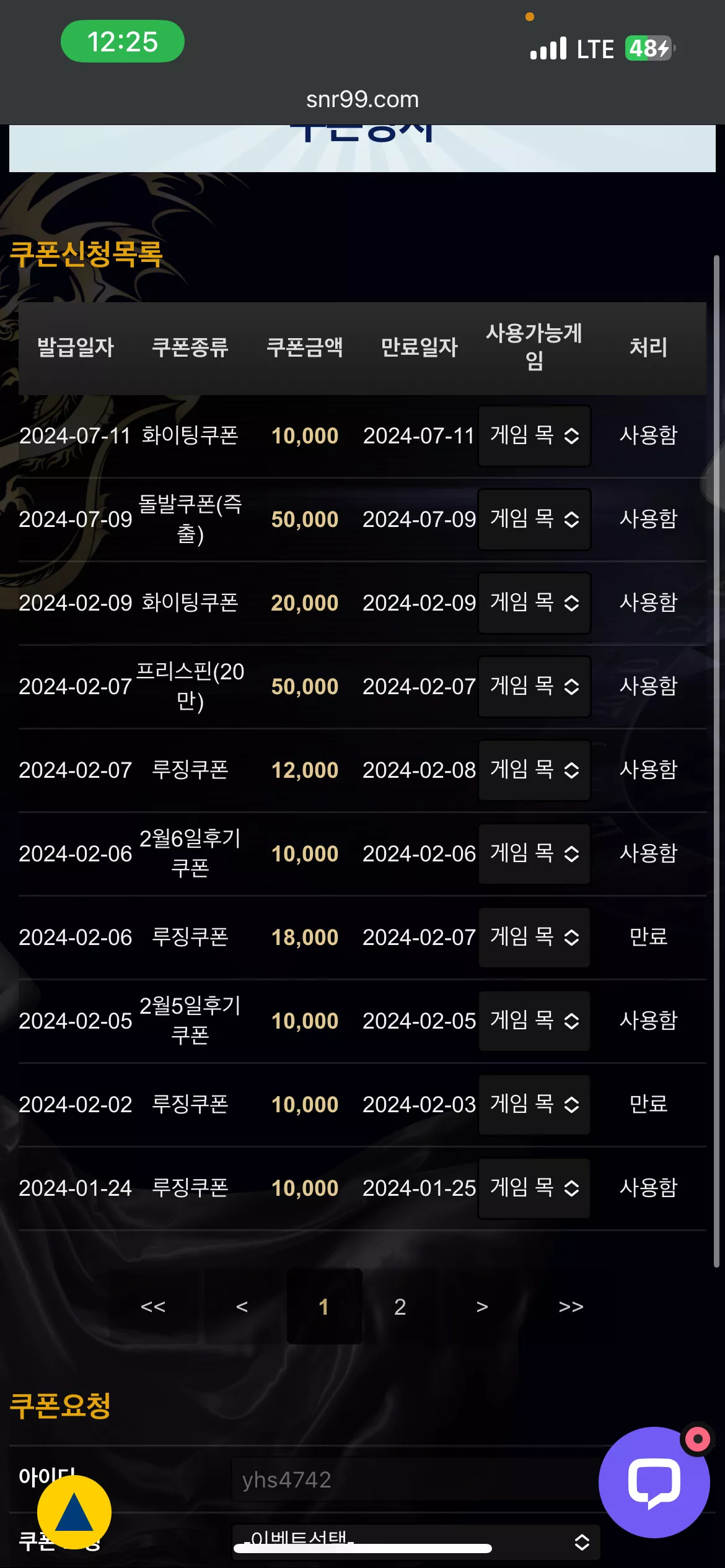Jump to first page with << button
Image resolution: width=725 pixels, height=1568 pixels.
pyautogui.click(x=153, y=1307)
